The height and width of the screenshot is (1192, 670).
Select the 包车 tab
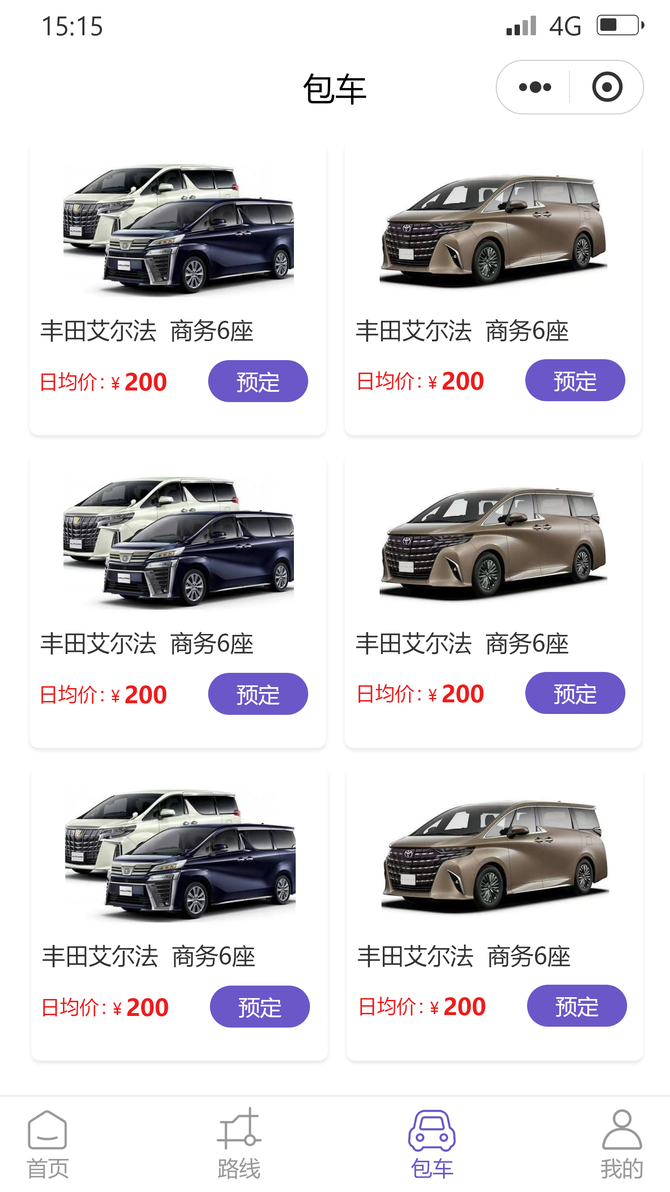(432, 1144)
